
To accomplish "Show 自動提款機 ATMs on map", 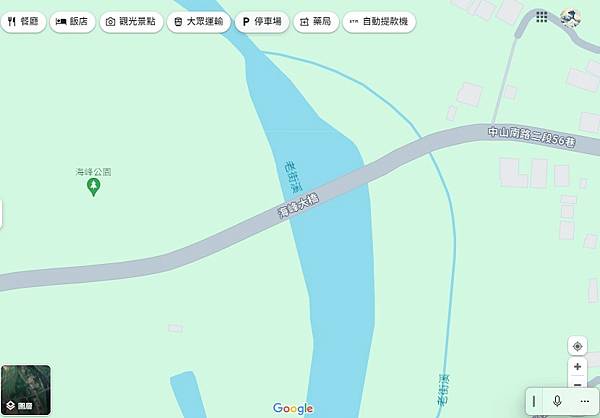I will (x=376, y=20).
